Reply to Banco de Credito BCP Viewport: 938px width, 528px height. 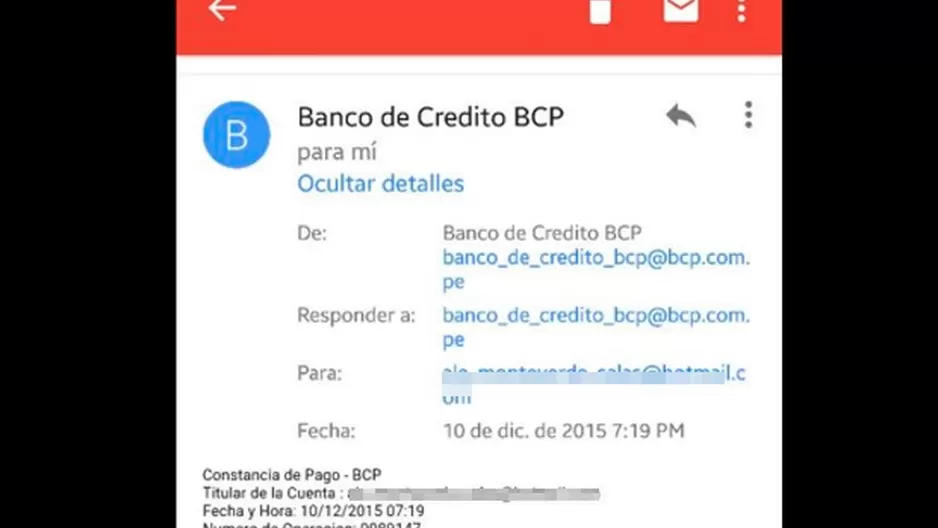click(681, 116)
